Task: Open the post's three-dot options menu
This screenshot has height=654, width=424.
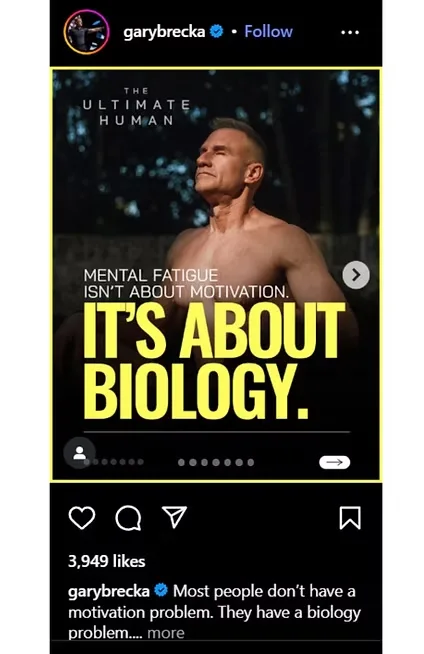Action: [x=350, y=32]
